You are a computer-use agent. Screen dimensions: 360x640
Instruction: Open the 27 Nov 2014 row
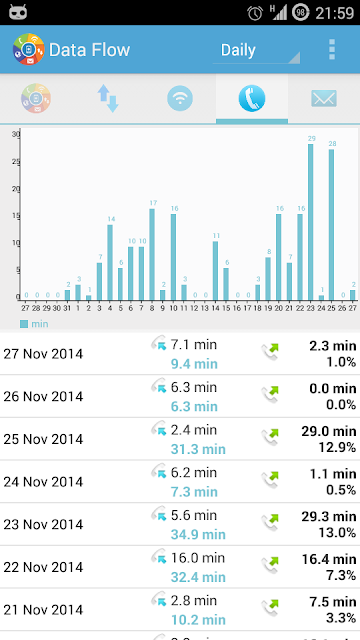tap(180, 353)
